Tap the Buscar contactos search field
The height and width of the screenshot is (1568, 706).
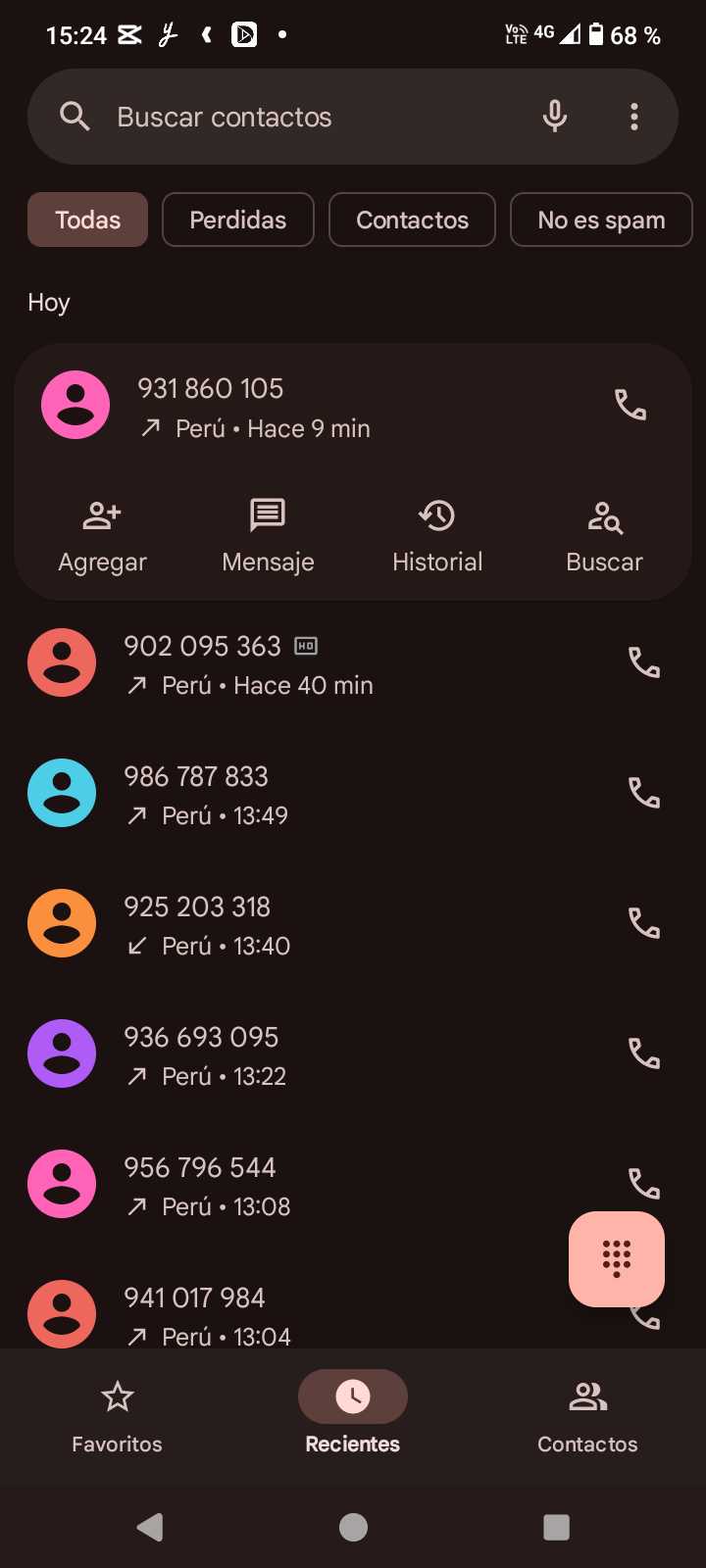(294, 117)
